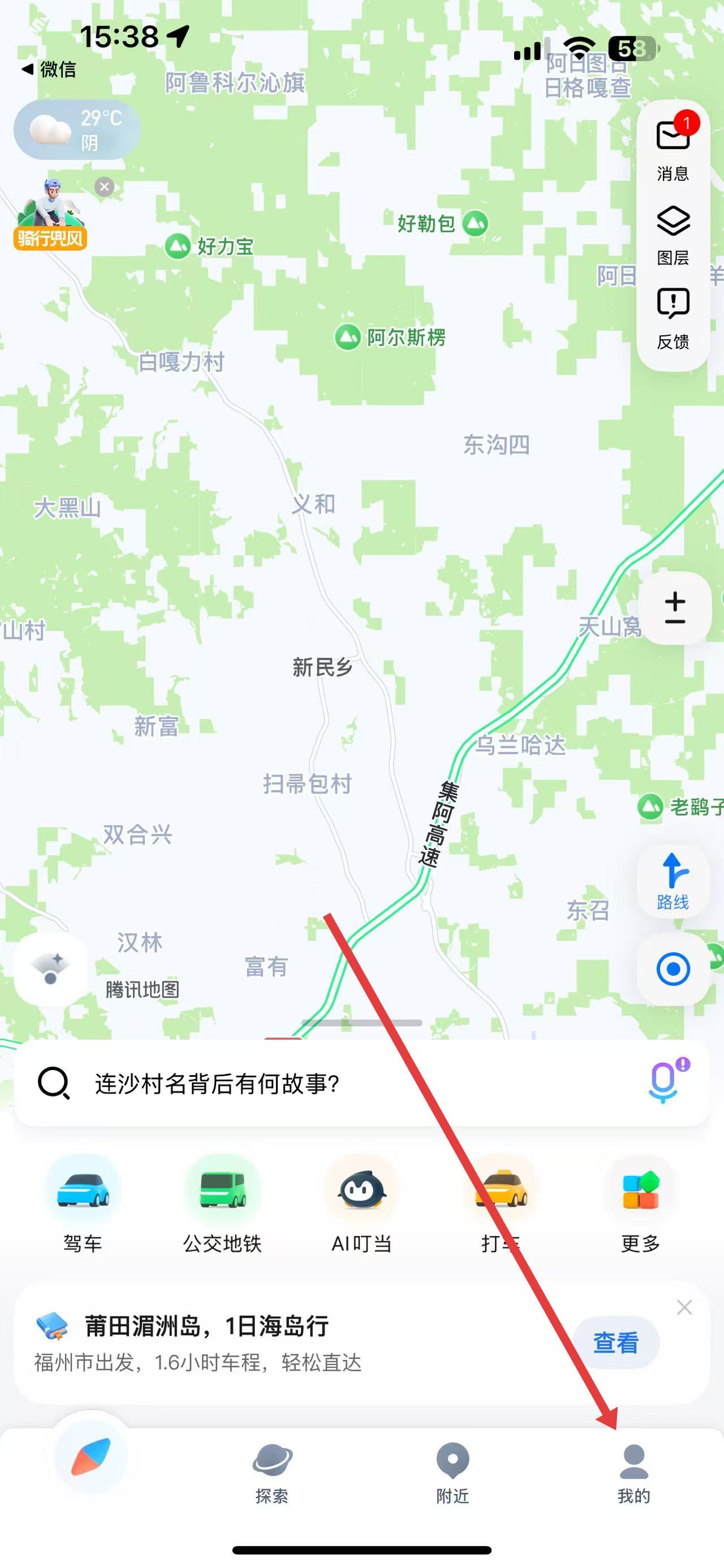Open the 29°C weather widget
Image resolution: width=724 pixels, height=1568 pixels.
click(x=77, y=129)
